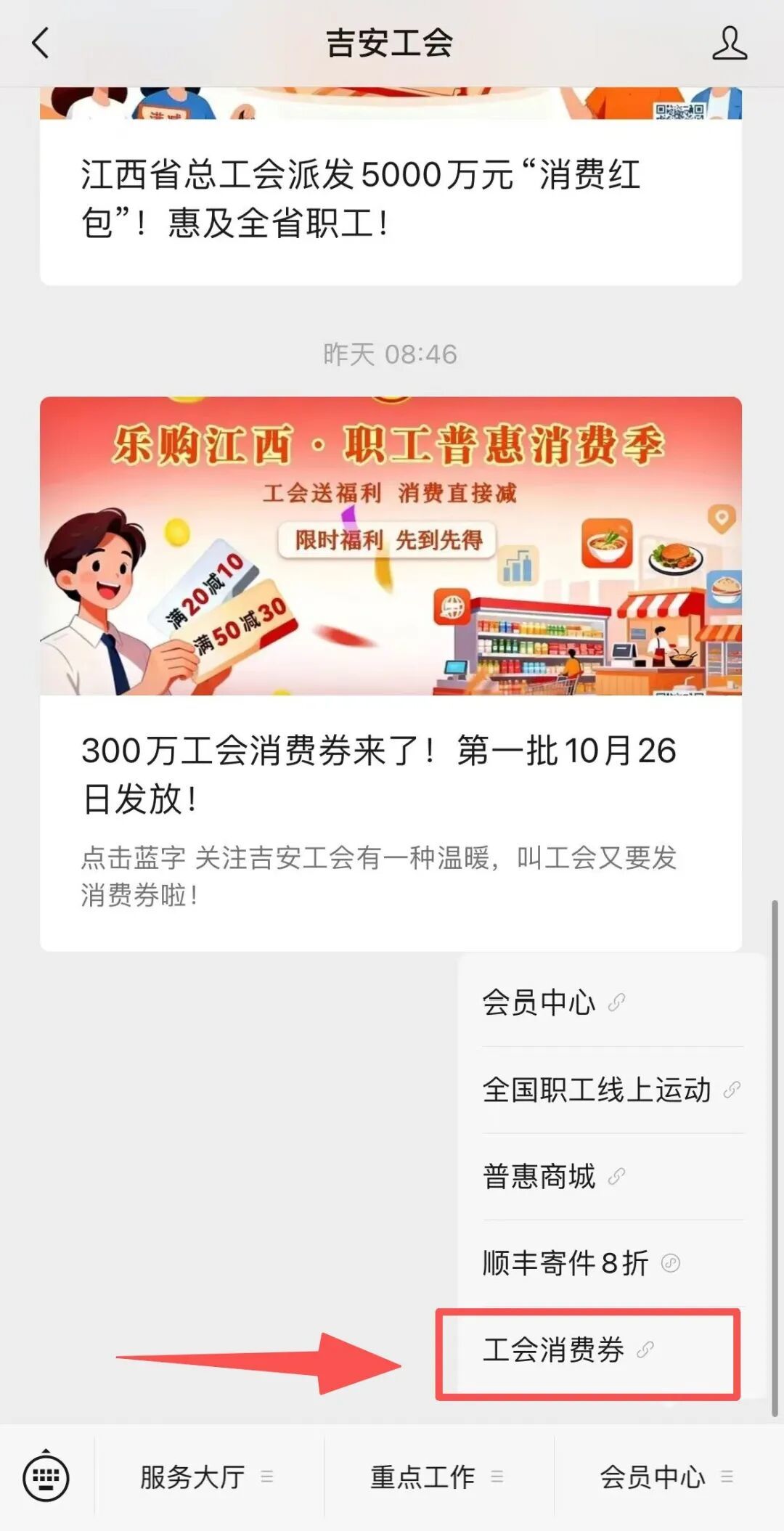This screenshot has width=784, height=1531.
Task: Expand the 服务大厅 bottom menu
Action: pos(192,1477)
